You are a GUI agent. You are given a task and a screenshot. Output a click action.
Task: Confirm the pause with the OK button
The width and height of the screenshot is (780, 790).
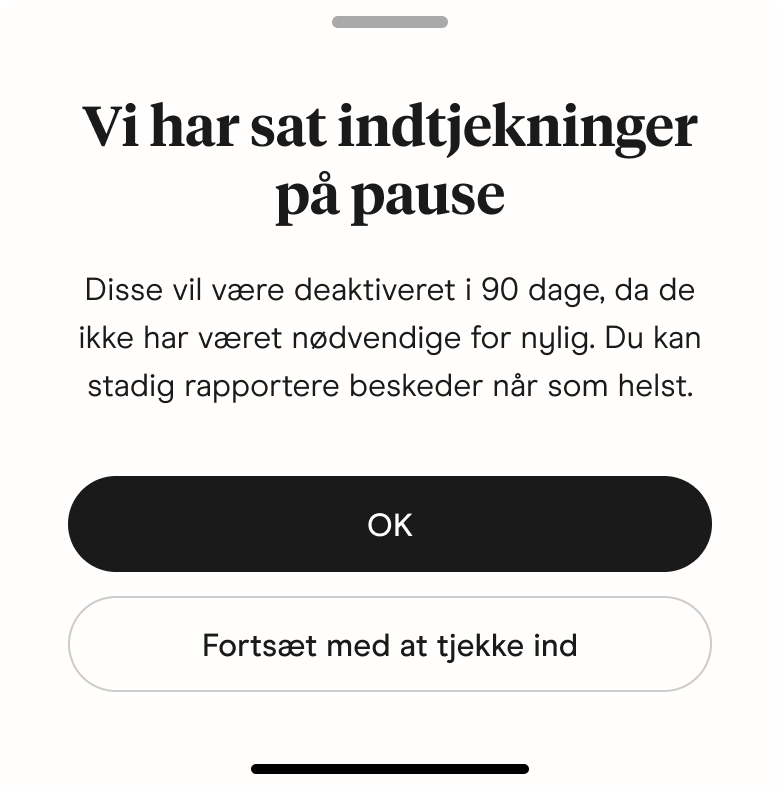(390, 524)
